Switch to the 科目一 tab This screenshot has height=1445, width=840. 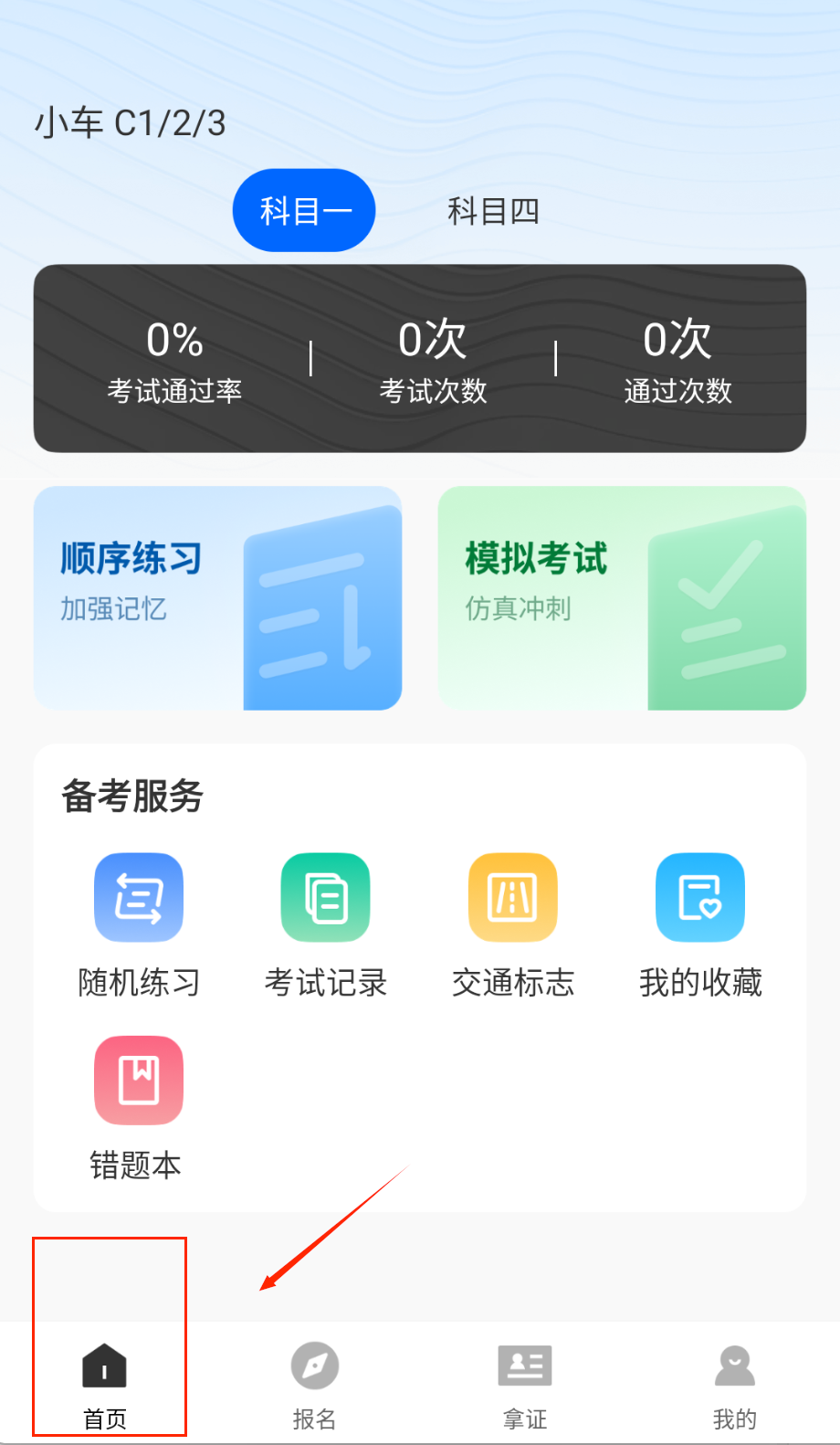click(304, 211)
